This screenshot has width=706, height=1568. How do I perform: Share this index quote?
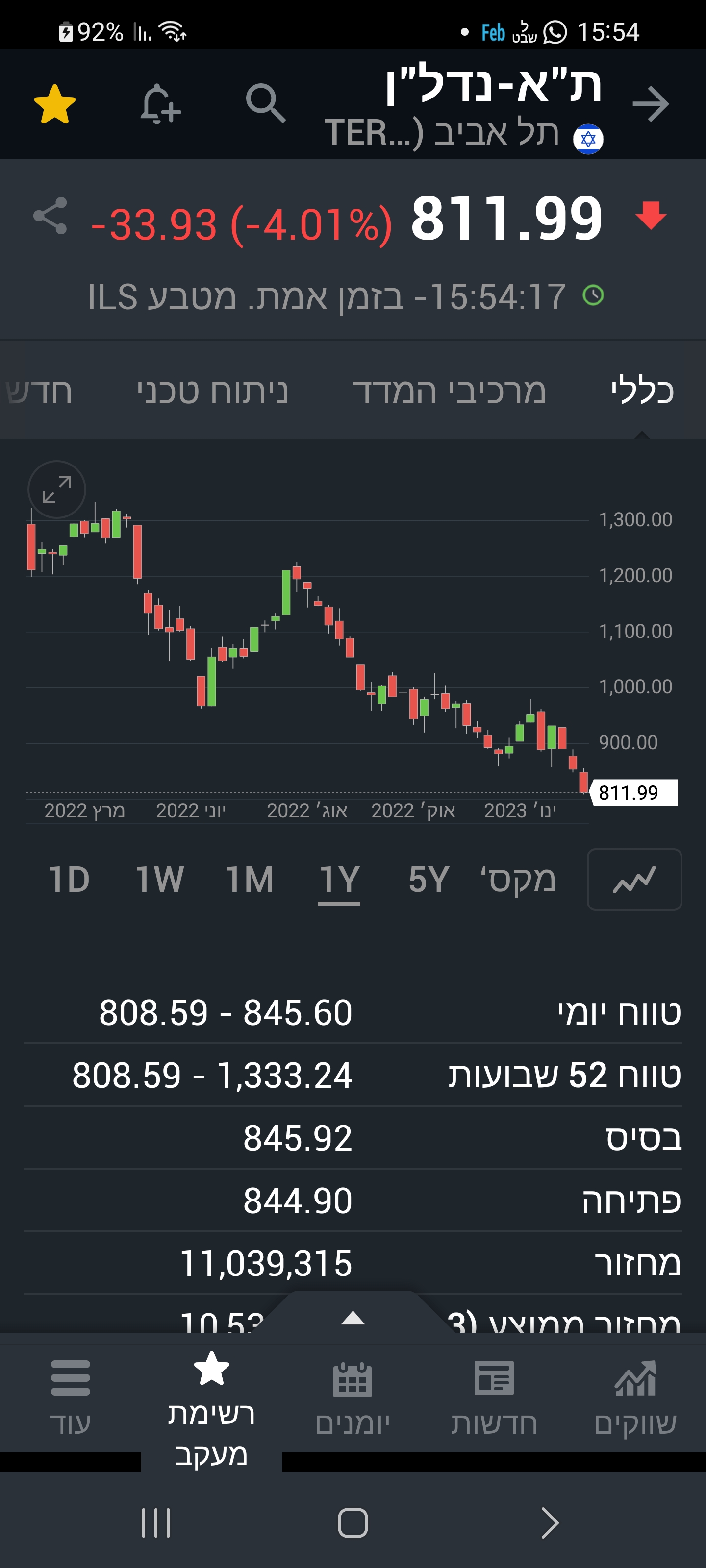pyautogui.click(x=50, y=216)
